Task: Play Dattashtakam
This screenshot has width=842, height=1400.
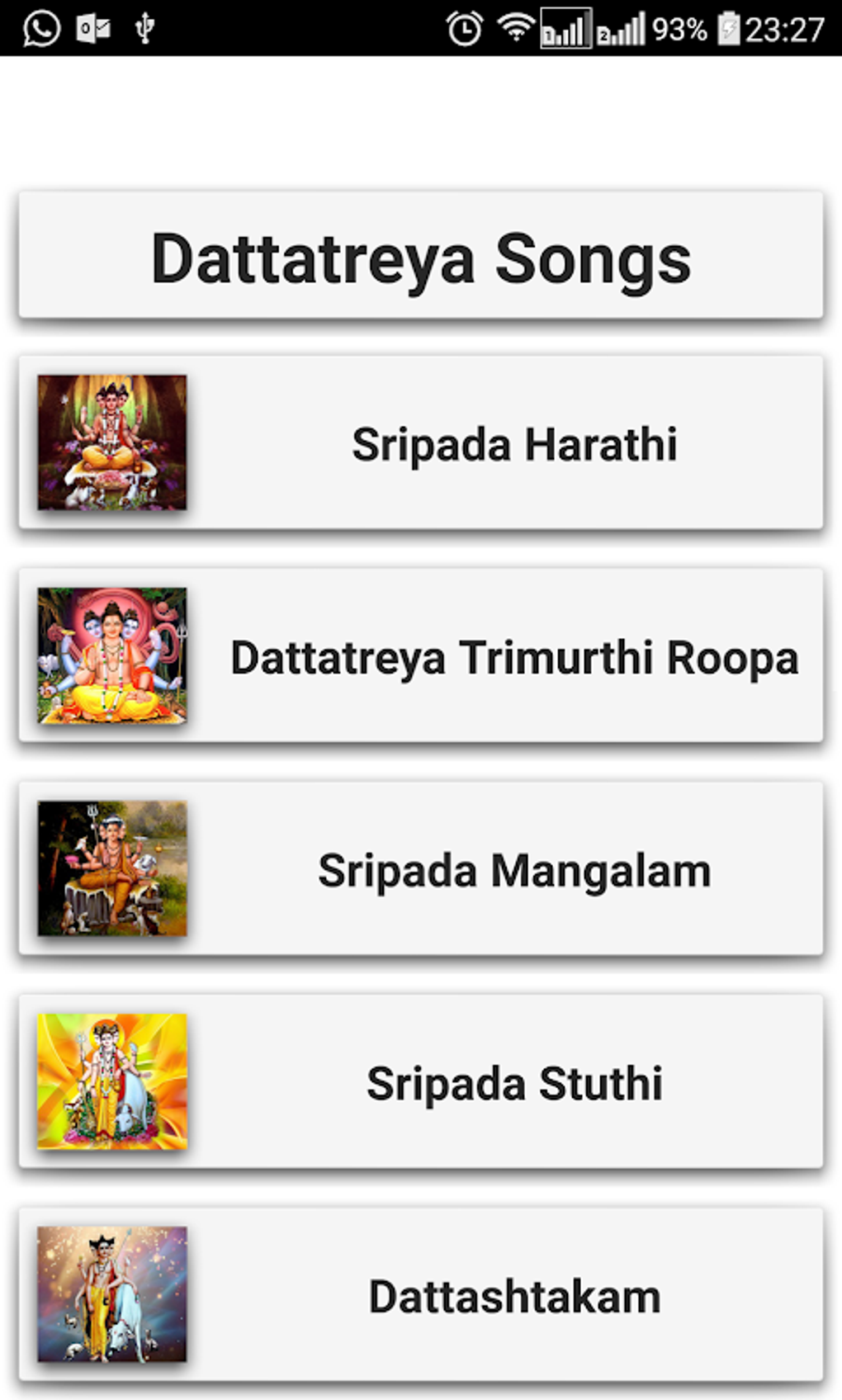Action: pos(513,1296)
